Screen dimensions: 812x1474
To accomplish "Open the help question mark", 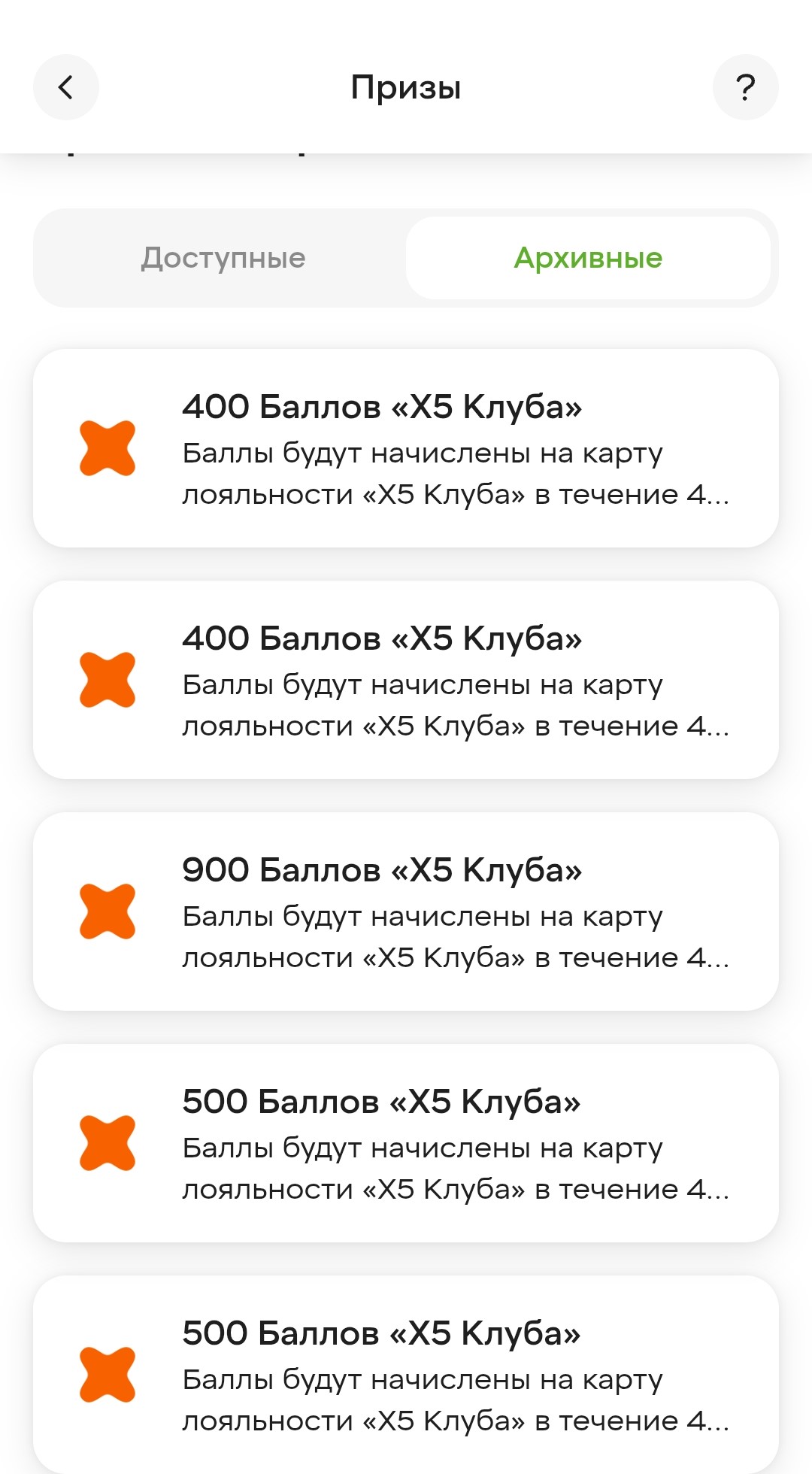I will (745, 87).
